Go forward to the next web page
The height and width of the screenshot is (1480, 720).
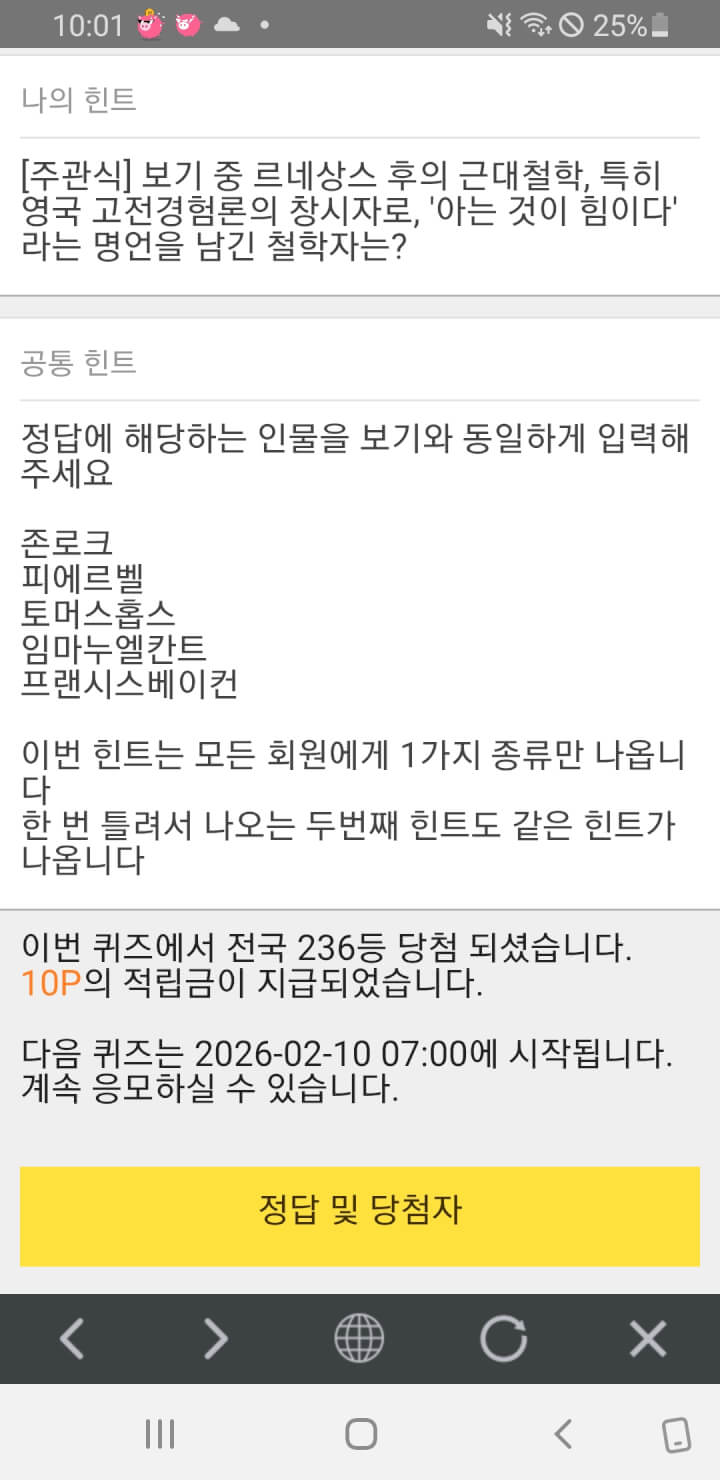click(x=216, y=1338)
